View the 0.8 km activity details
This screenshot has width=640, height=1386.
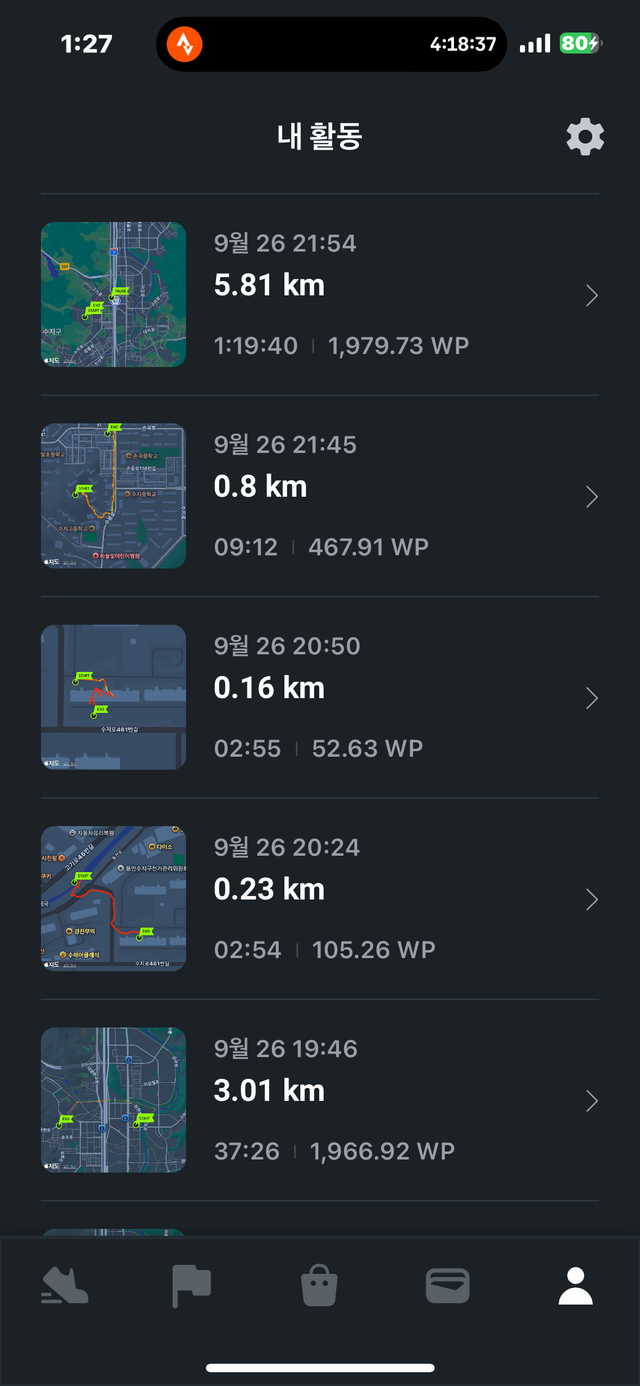320,496
